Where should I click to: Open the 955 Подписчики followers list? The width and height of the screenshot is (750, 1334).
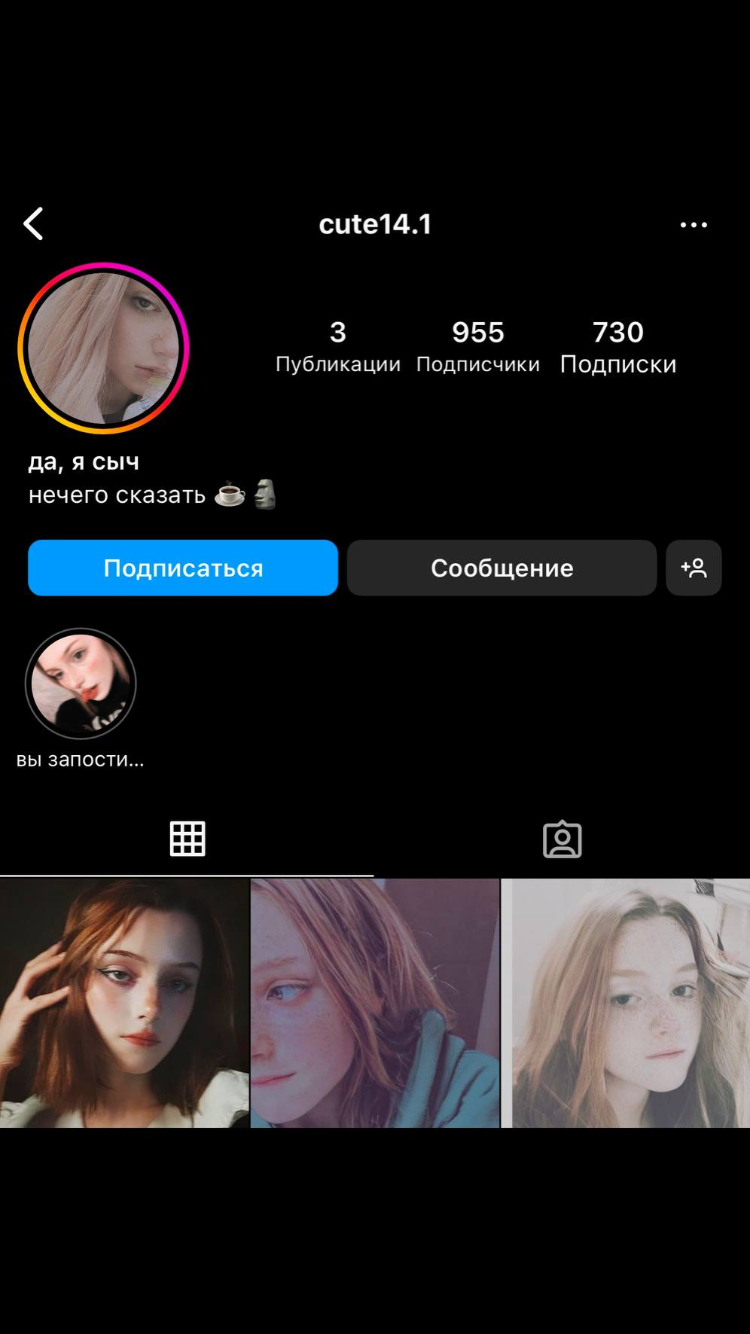pos(477,347)
